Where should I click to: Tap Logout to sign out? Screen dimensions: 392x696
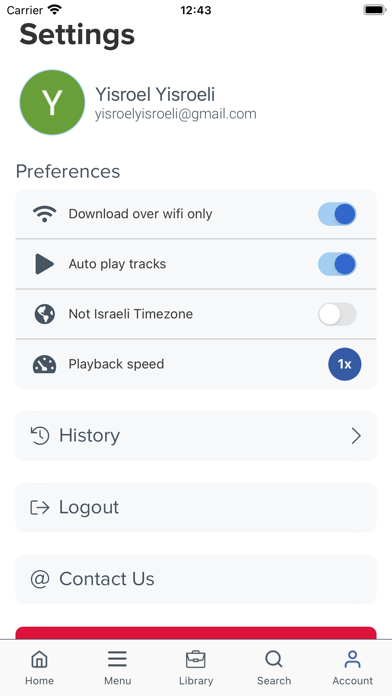pyautogui.click(x=196, y=507)
